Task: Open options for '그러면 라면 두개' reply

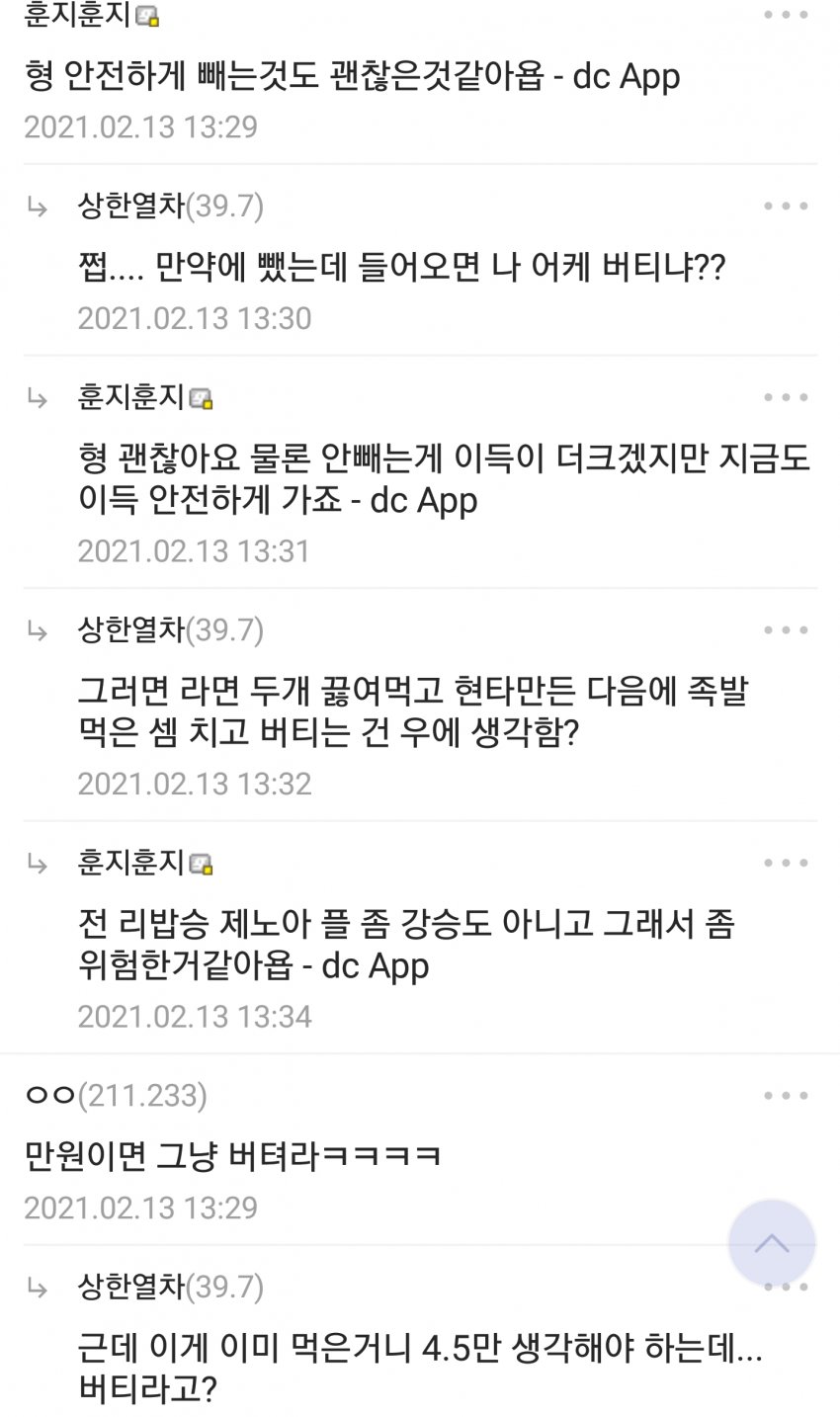Action: [x=786, y=630]
